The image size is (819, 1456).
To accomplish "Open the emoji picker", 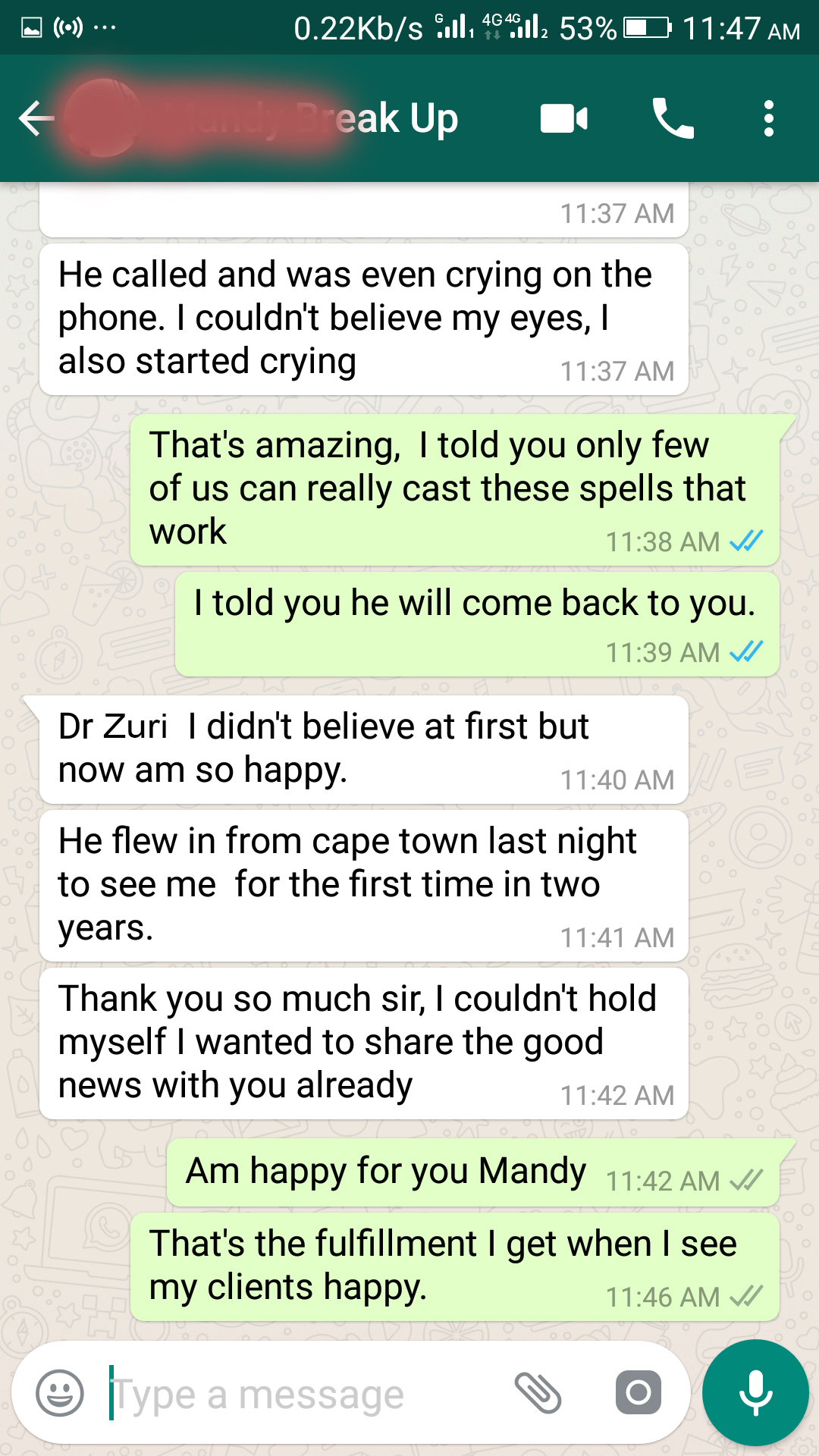I will (60, 1393).
